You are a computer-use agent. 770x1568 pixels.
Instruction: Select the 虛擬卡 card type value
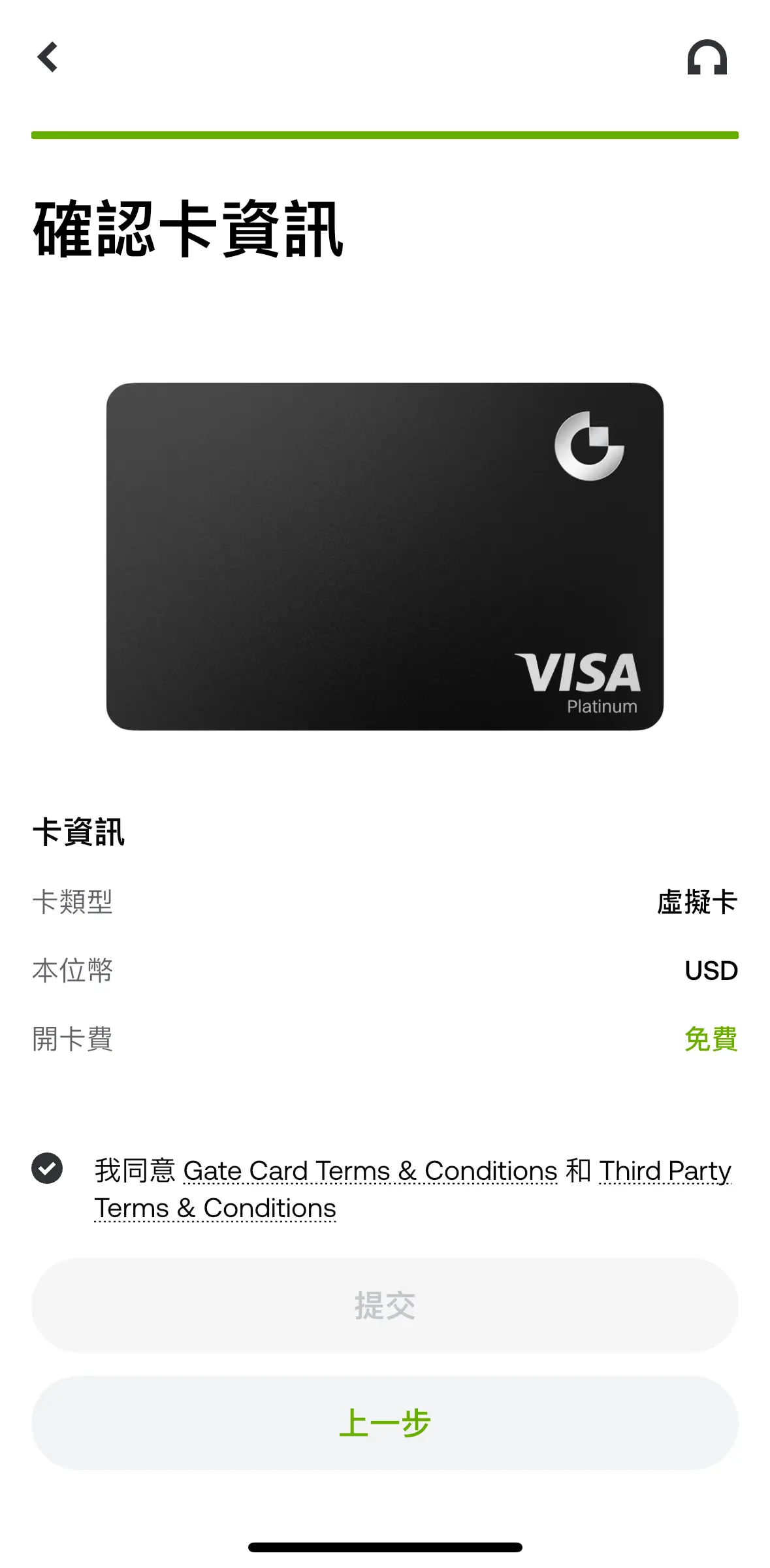pyautogui.click(x=697, y=902)
